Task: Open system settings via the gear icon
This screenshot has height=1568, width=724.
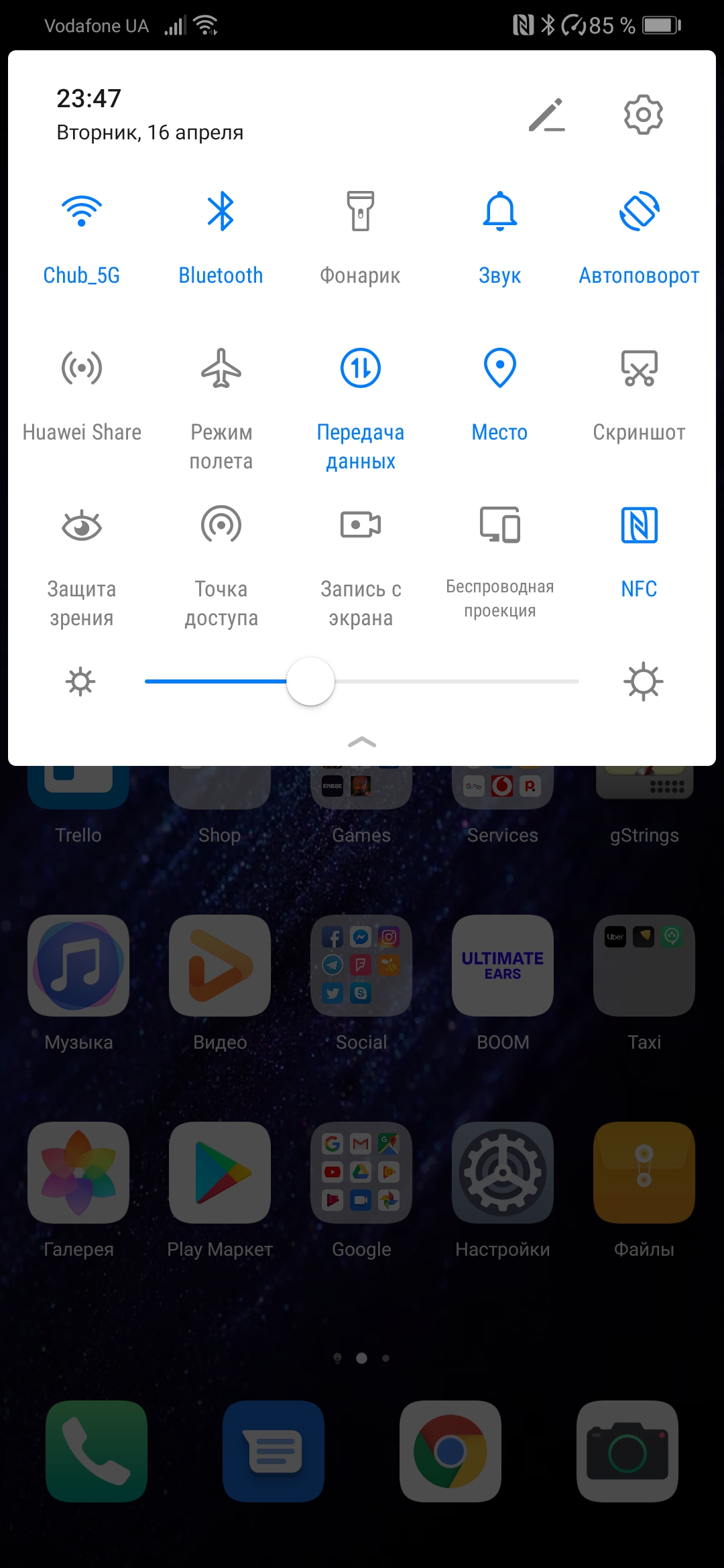Action: pyautogui.click(x=643, y=115)
